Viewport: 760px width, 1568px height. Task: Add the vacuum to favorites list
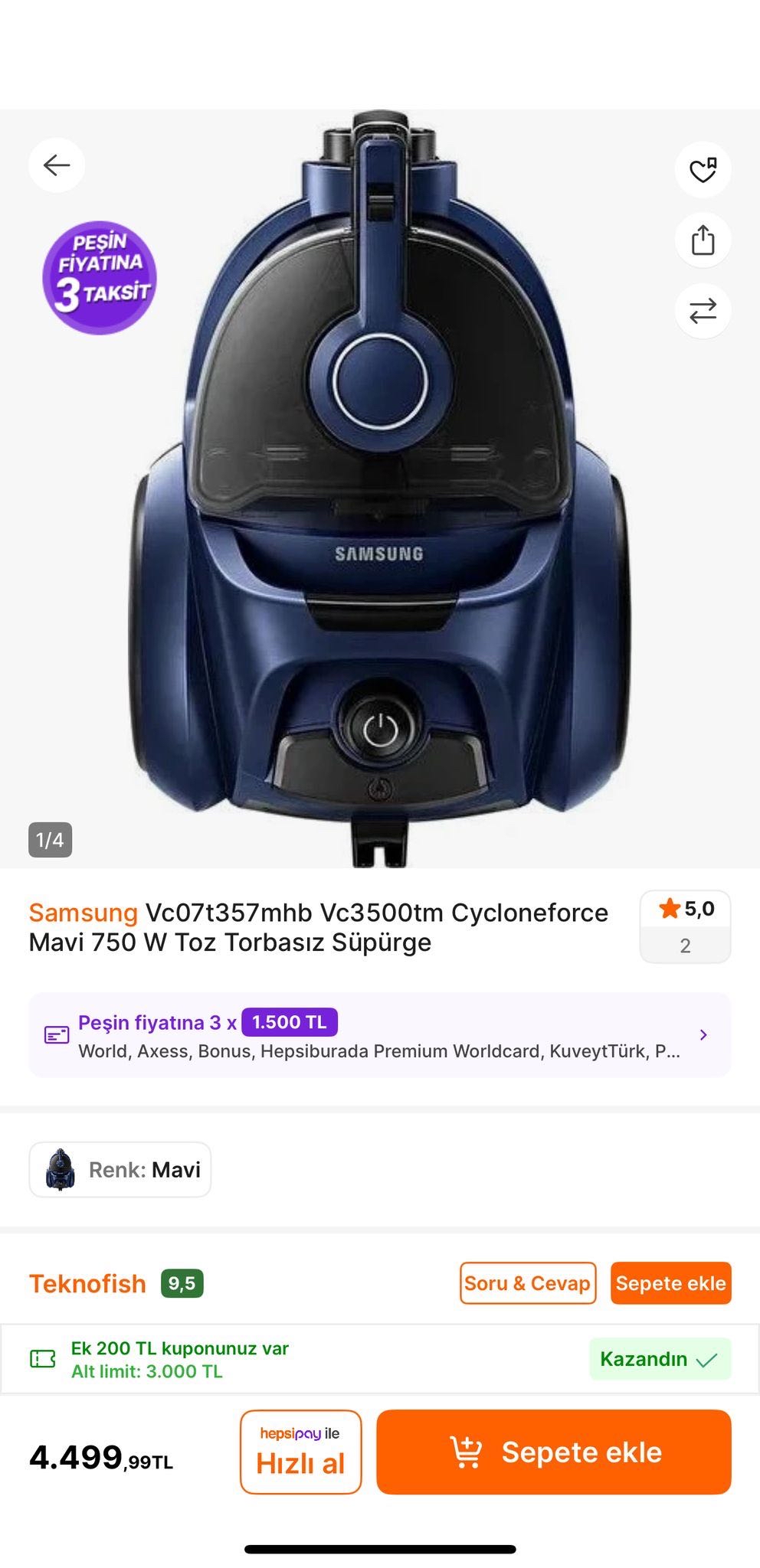click(x=703, y=169)
